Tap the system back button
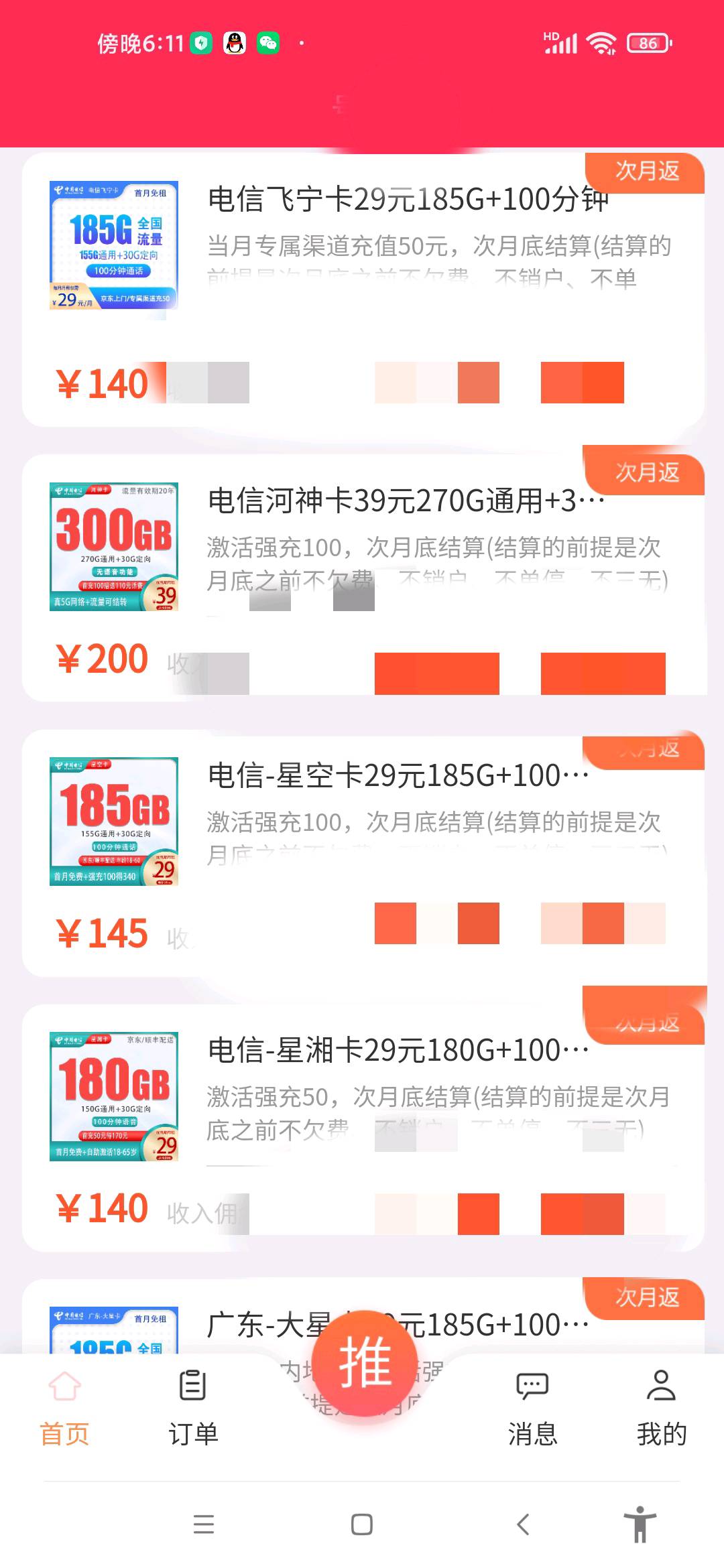This screenshot has height=1568, width=724. point(524,1524)
